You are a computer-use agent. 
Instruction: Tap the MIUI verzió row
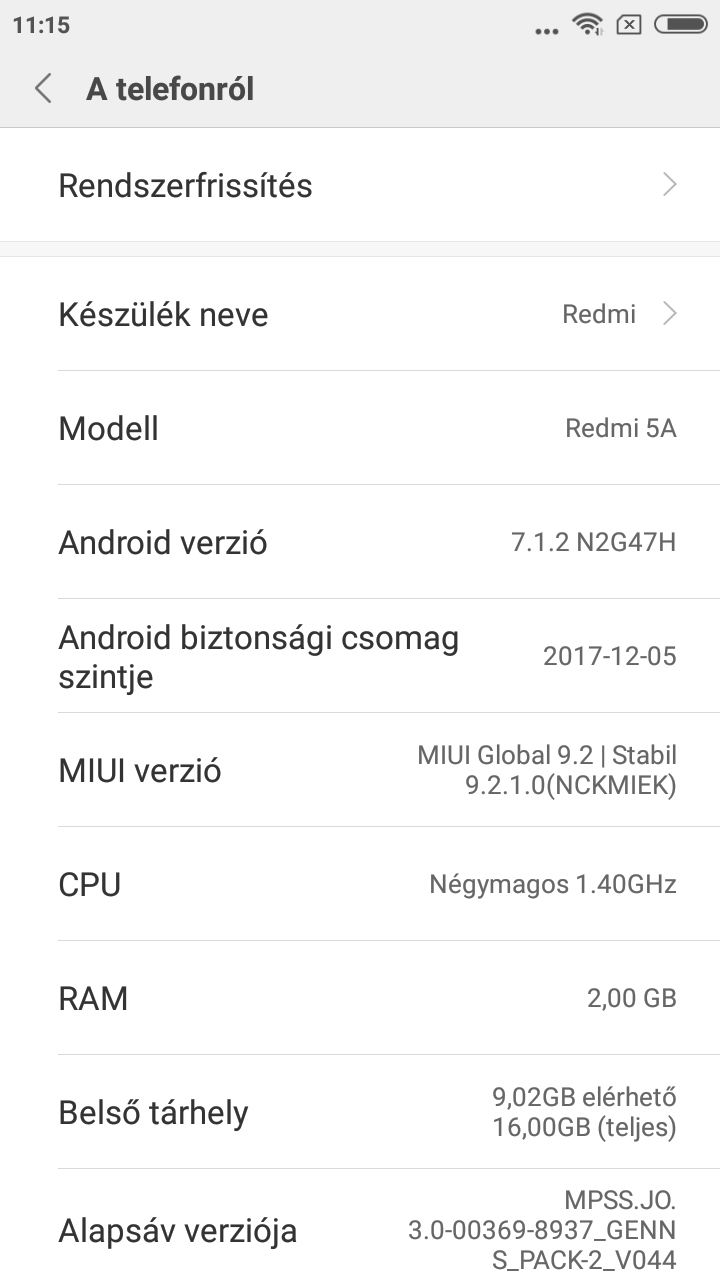[x=360, y=770]
